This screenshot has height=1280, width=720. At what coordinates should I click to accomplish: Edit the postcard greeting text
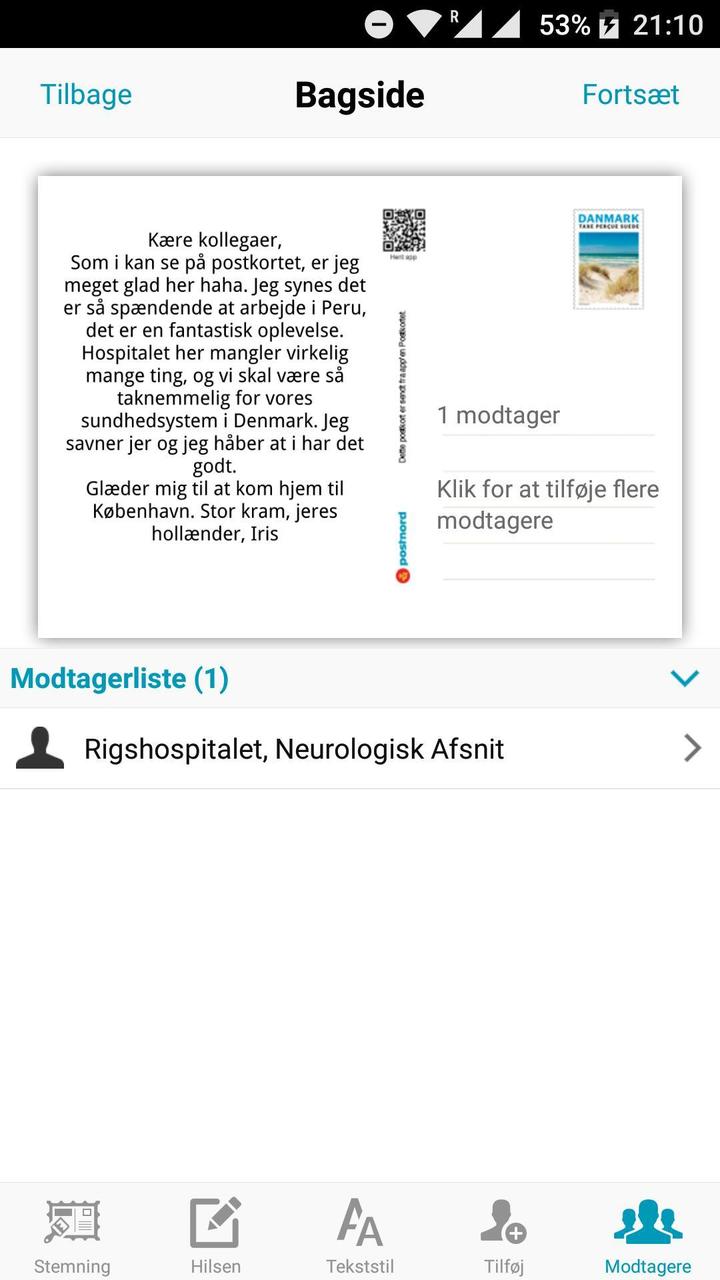(x=214, y=387)
